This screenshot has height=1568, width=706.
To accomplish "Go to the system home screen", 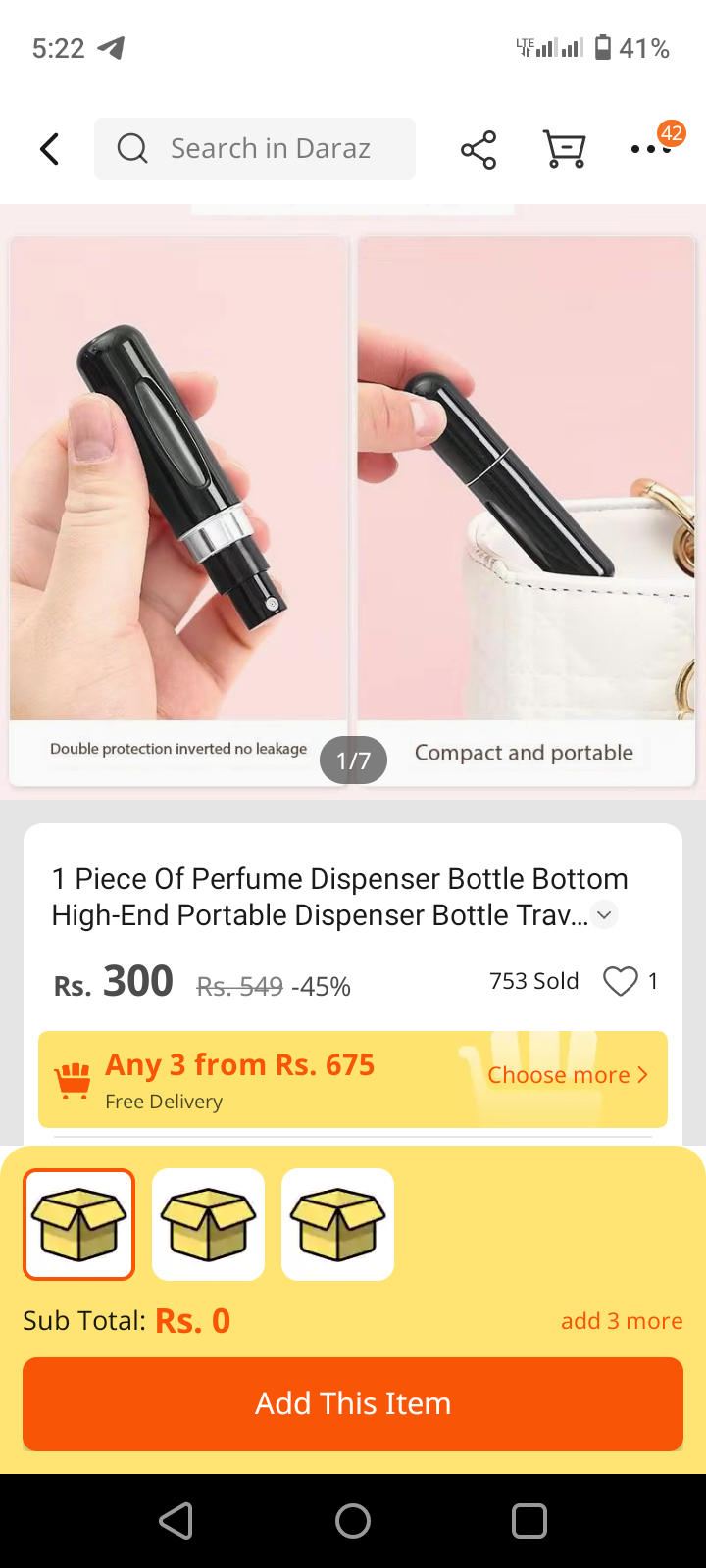I will tap(353, 1521).
